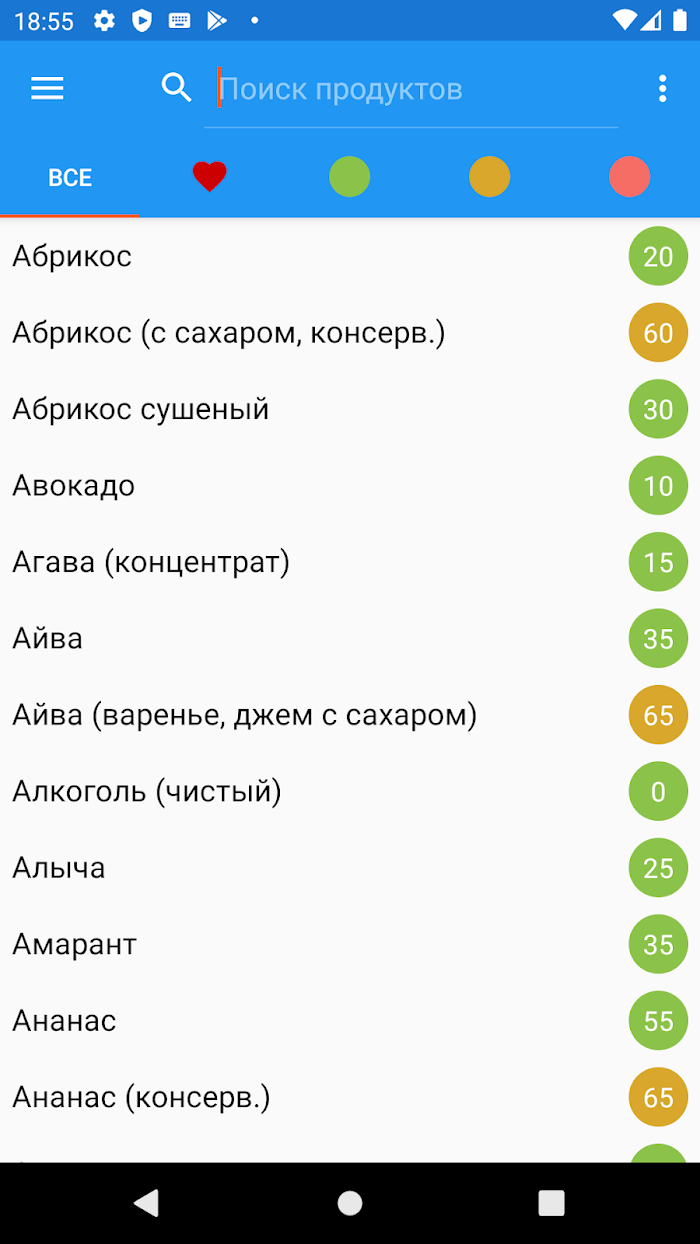Switch to the orange circle tab
The width and height of the screenshot is (700, 1244).
pos(490,178)
